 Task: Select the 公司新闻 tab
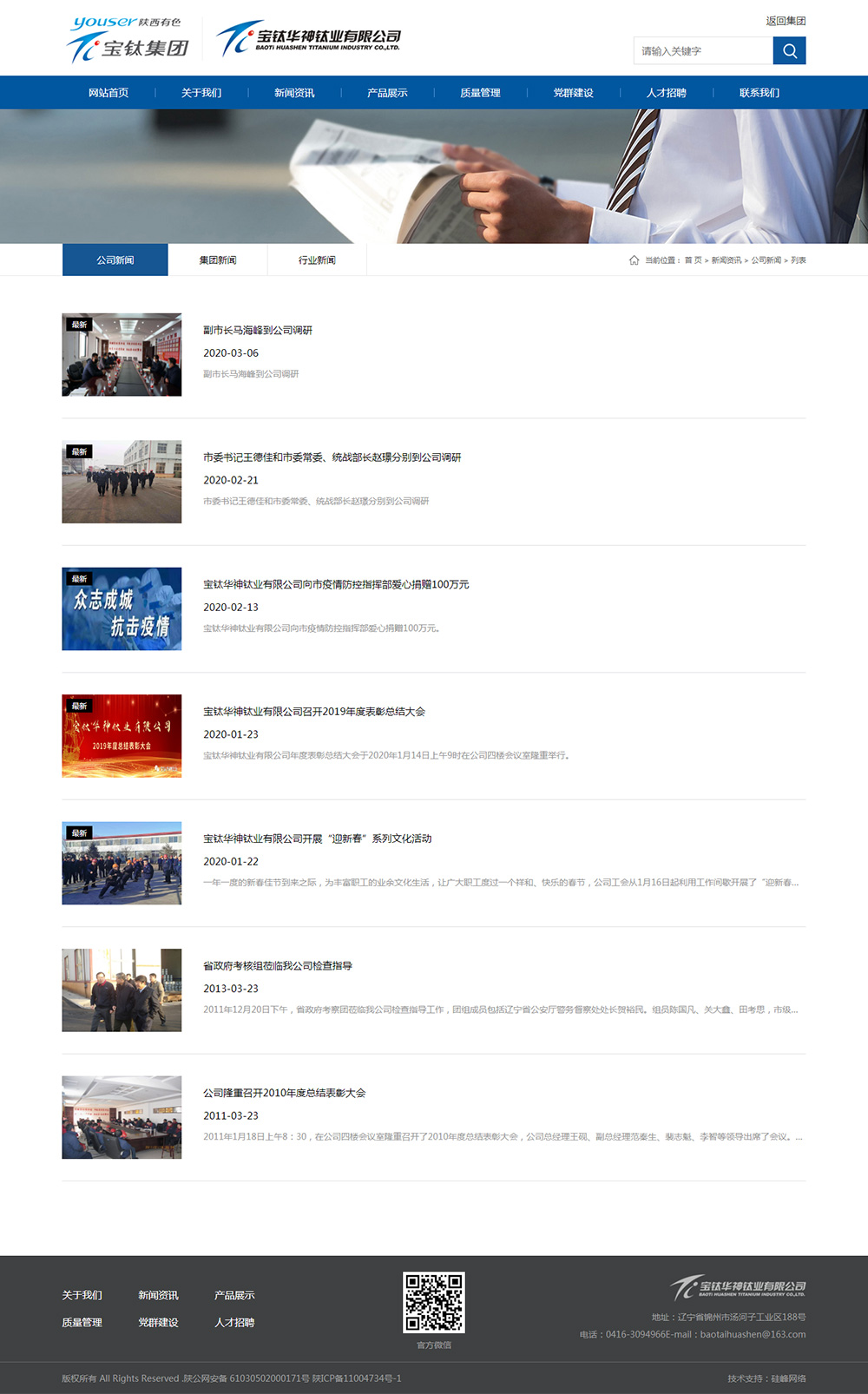pyautogui.click(x=115, y=260)
